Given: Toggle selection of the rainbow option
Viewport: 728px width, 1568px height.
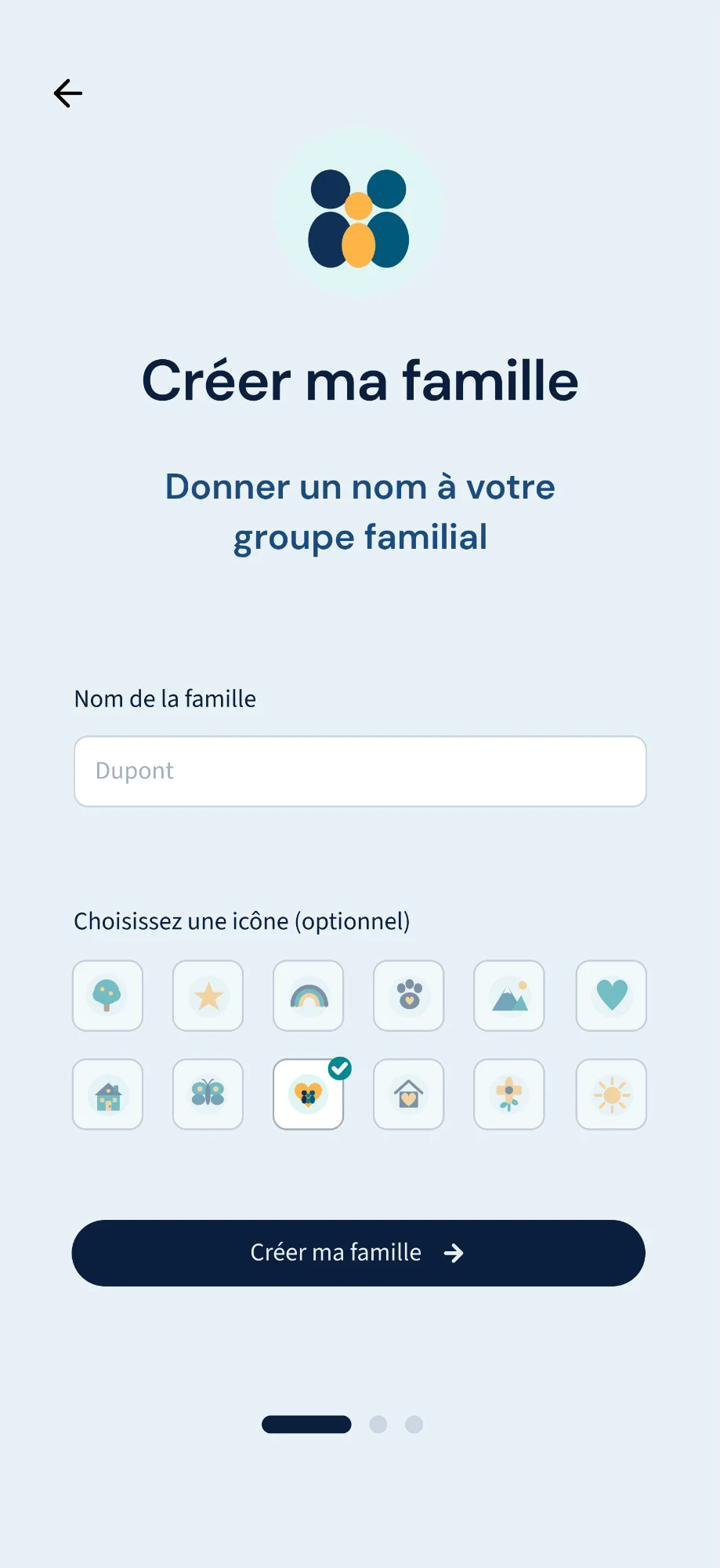Looking at the screenshot, I should [x=308, y=996].
